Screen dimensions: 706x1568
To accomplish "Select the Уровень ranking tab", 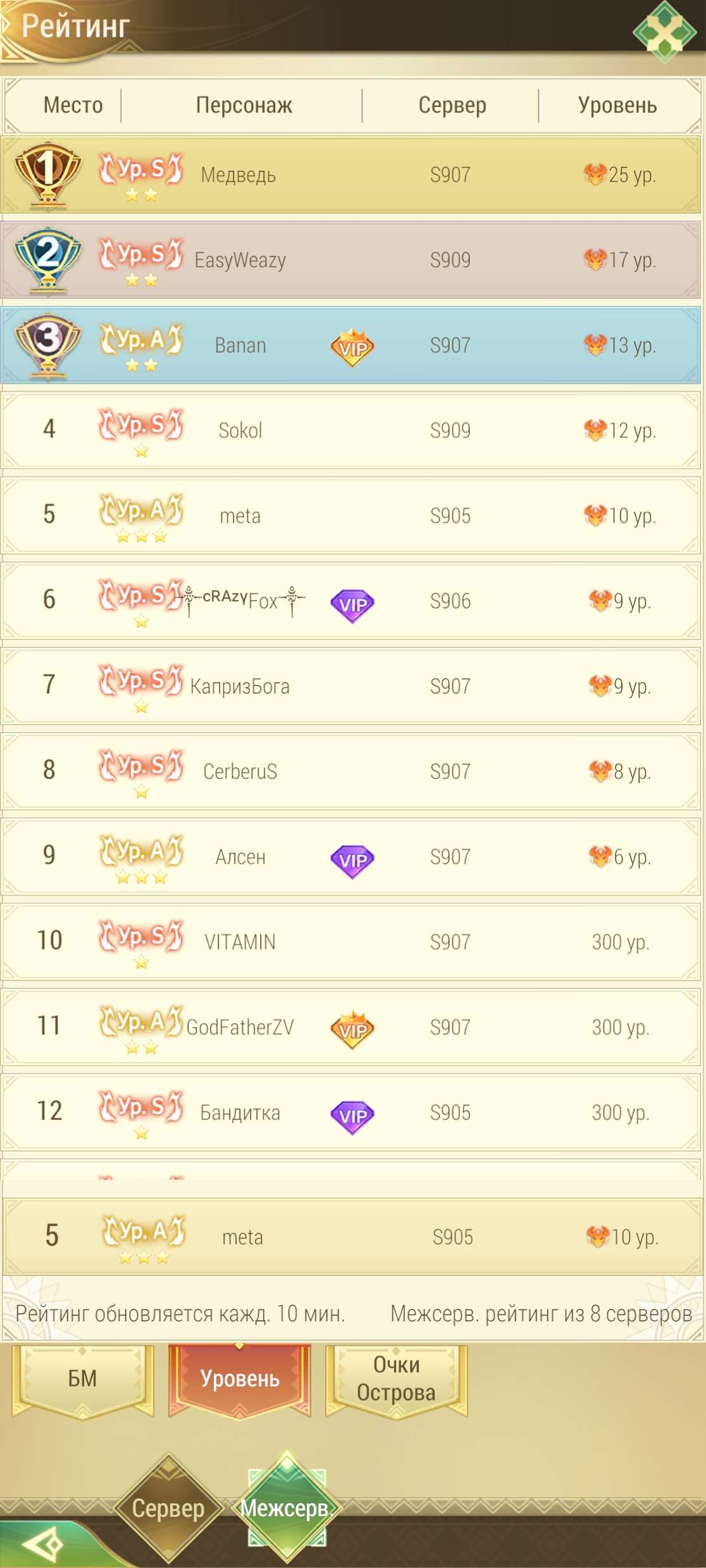I will [x=240, y=1378].
